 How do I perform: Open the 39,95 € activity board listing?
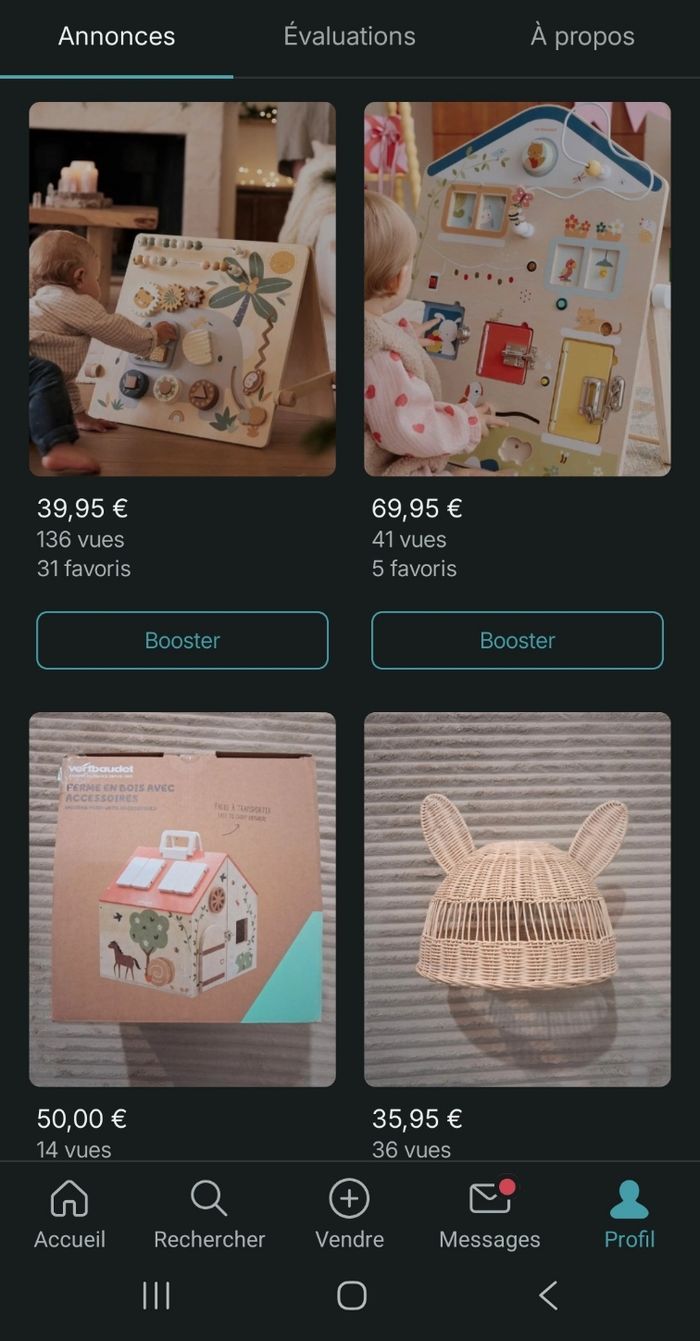coord(182,289)
